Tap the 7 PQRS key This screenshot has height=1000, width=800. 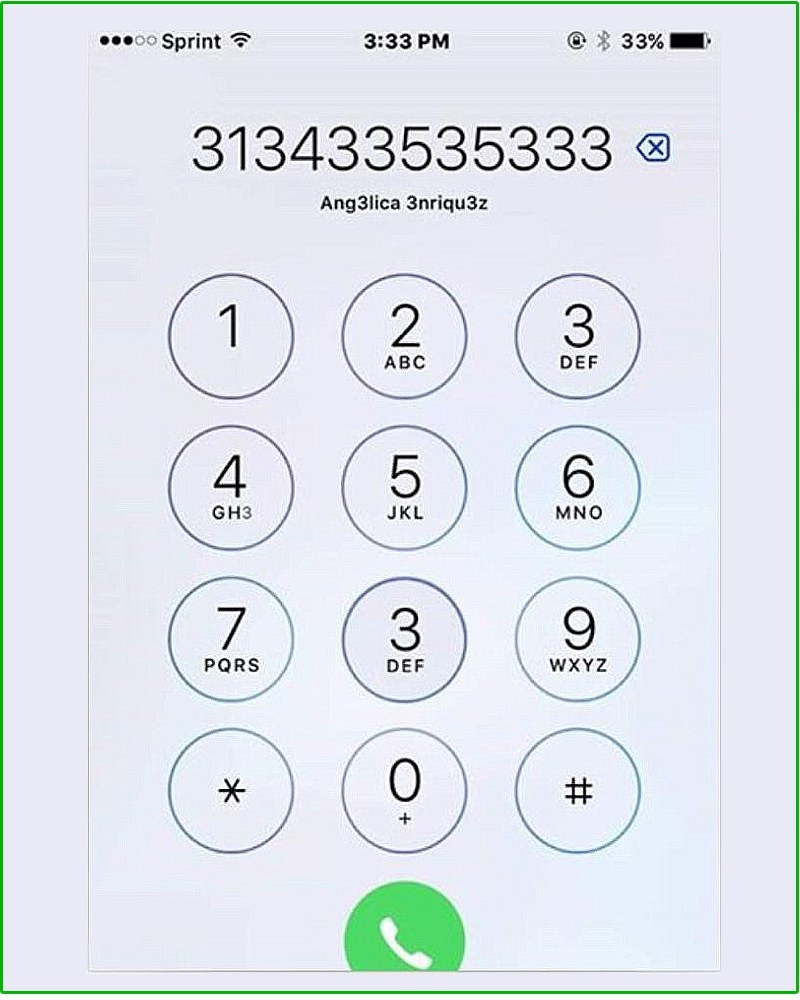coord(231,640)
